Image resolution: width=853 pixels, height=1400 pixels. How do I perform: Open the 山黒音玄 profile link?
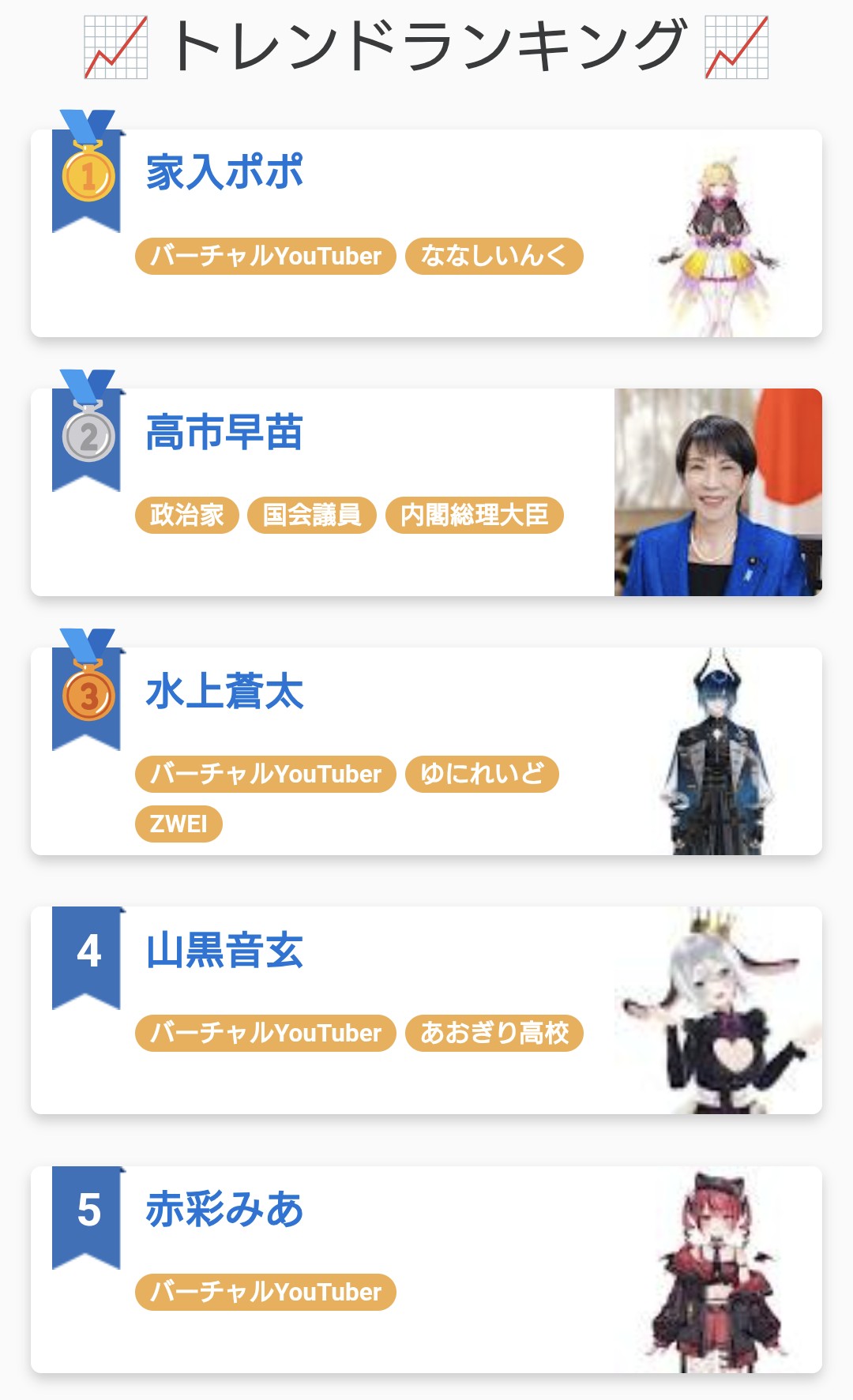[x=225, y=950]
